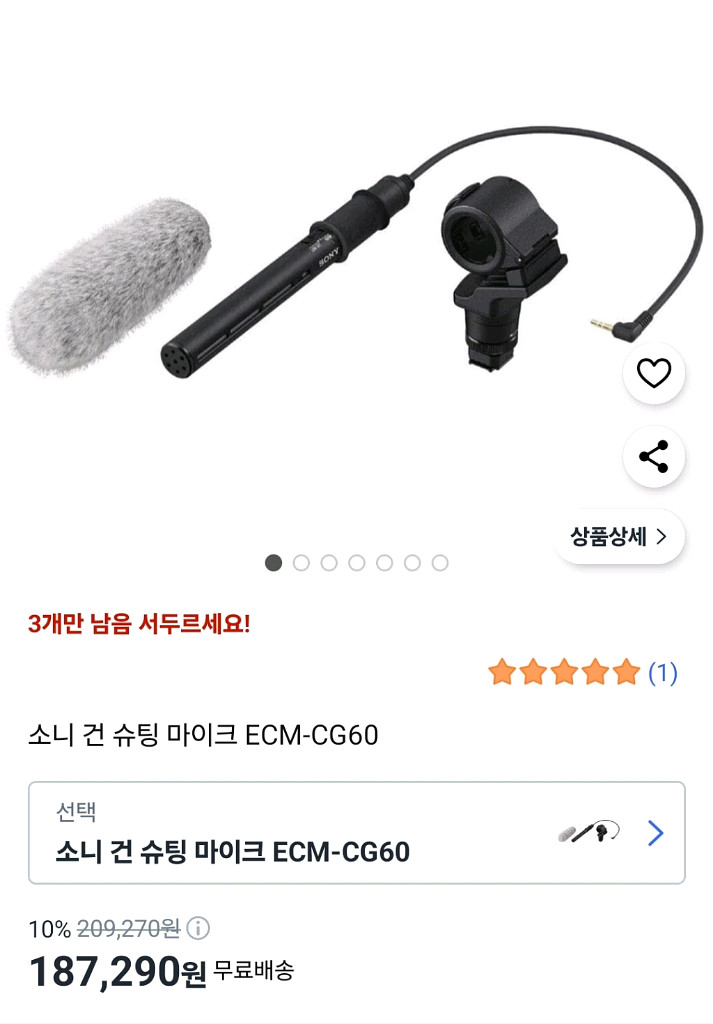Jump to the second product image dot
This screenshot has height=1024, width=713.
coord(301,563)
